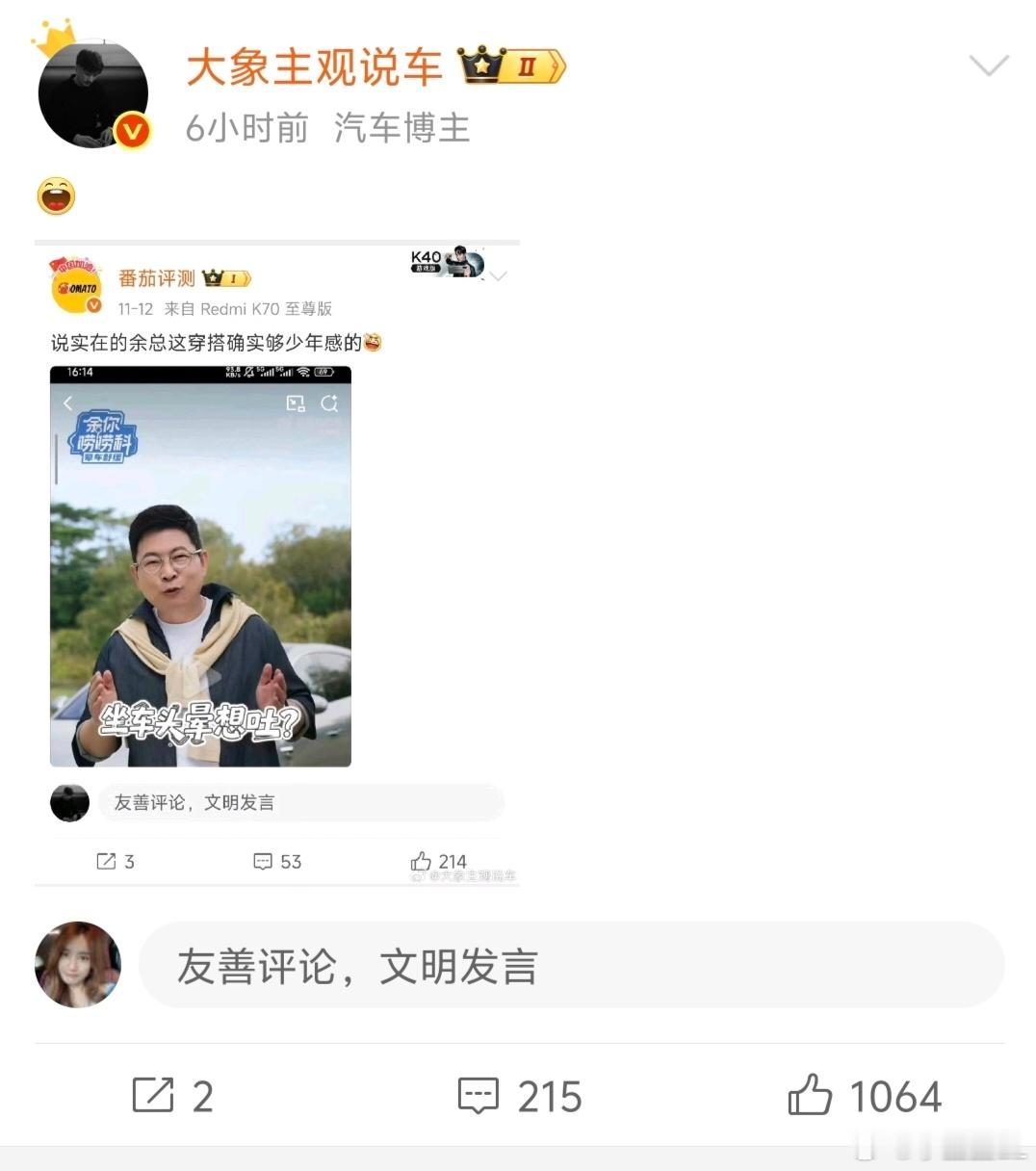
Task: Tap the picture-in-picture icon in the video player
Action: click(295, 404)
